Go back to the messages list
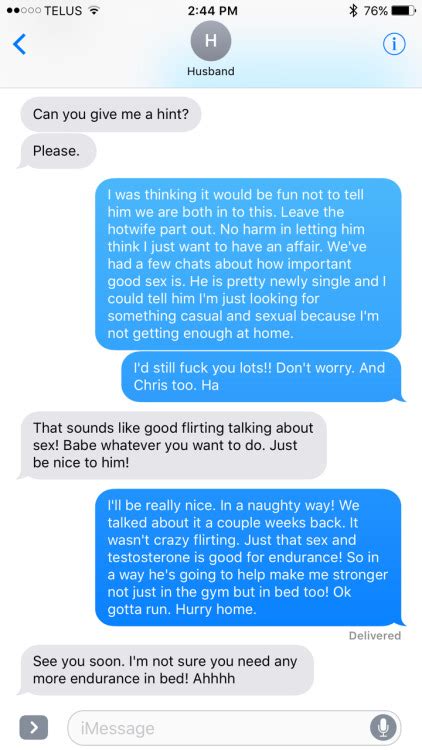Viewport: 422px width, 750px height. pyautogui.click(x=20, y=45)
